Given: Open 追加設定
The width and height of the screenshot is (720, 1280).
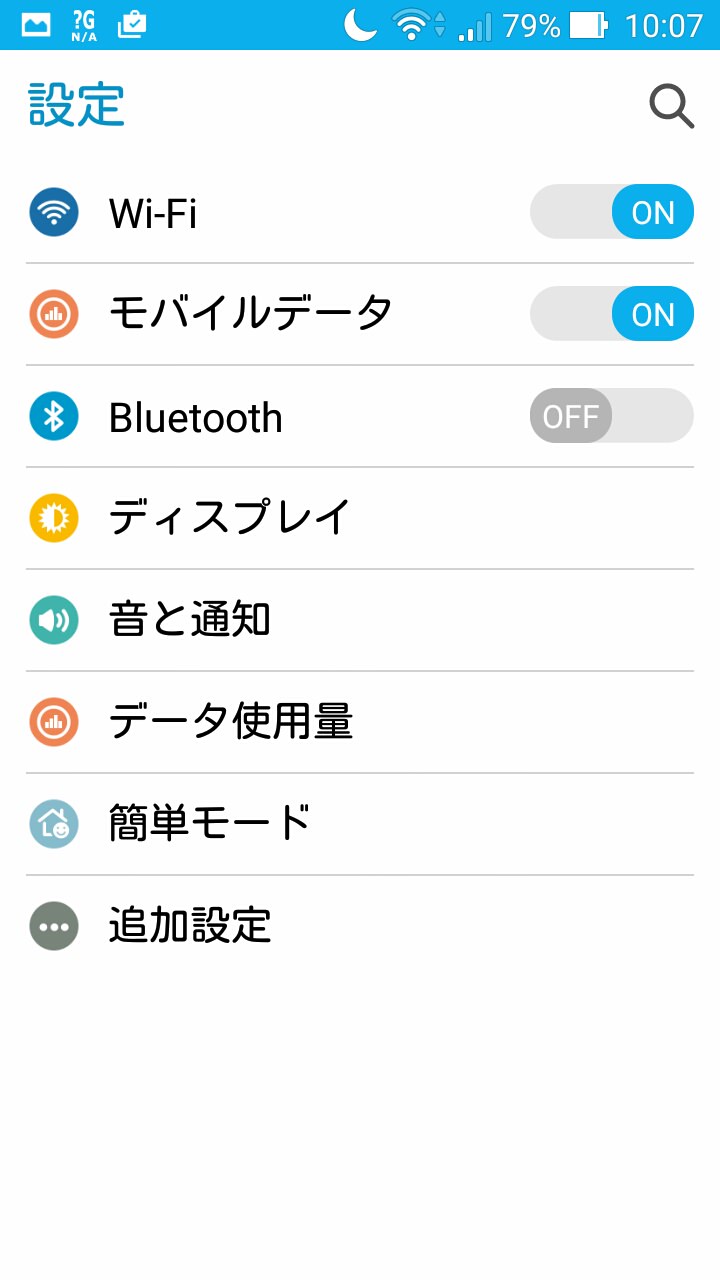Looking at the screenshot, I should (360, 927).
